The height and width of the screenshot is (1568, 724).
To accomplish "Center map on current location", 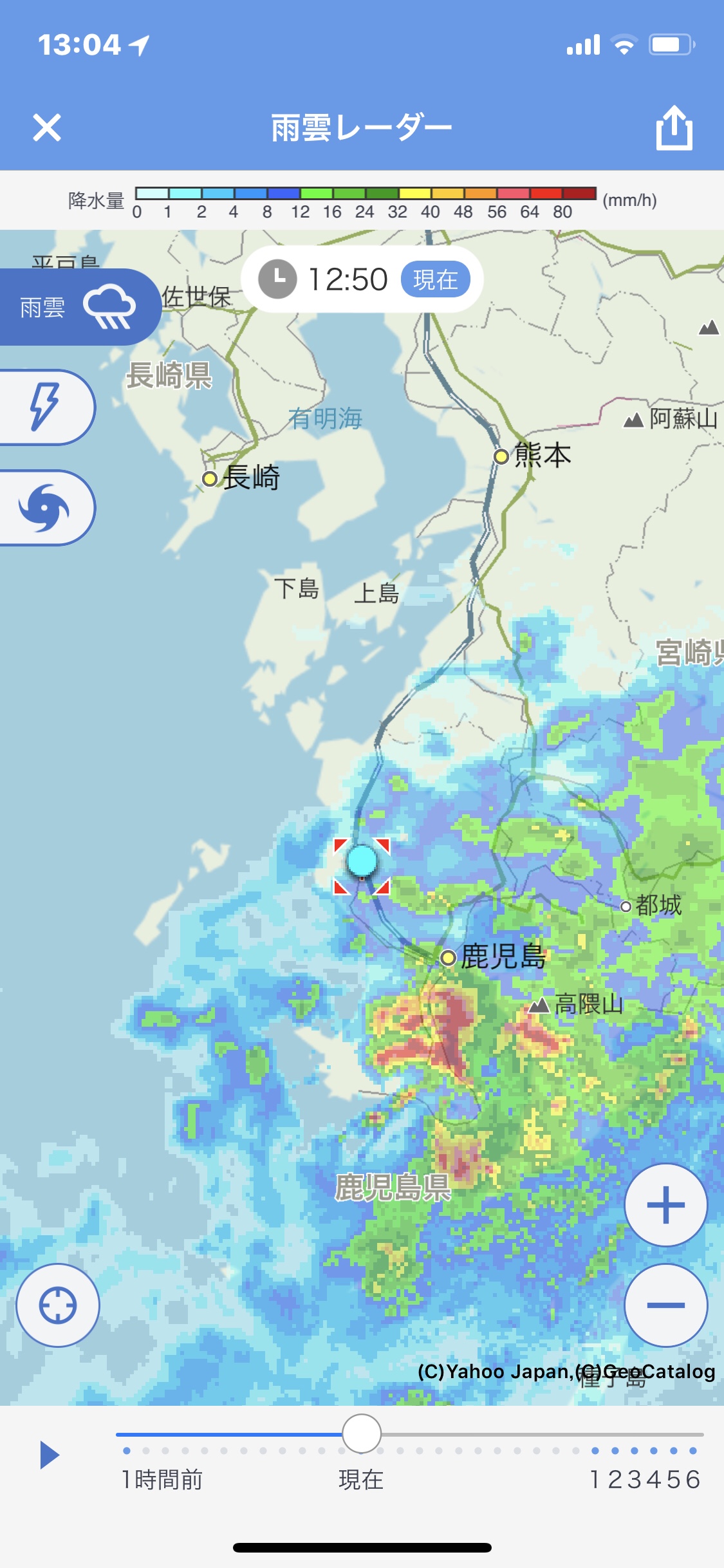I will pos(58,1305).
